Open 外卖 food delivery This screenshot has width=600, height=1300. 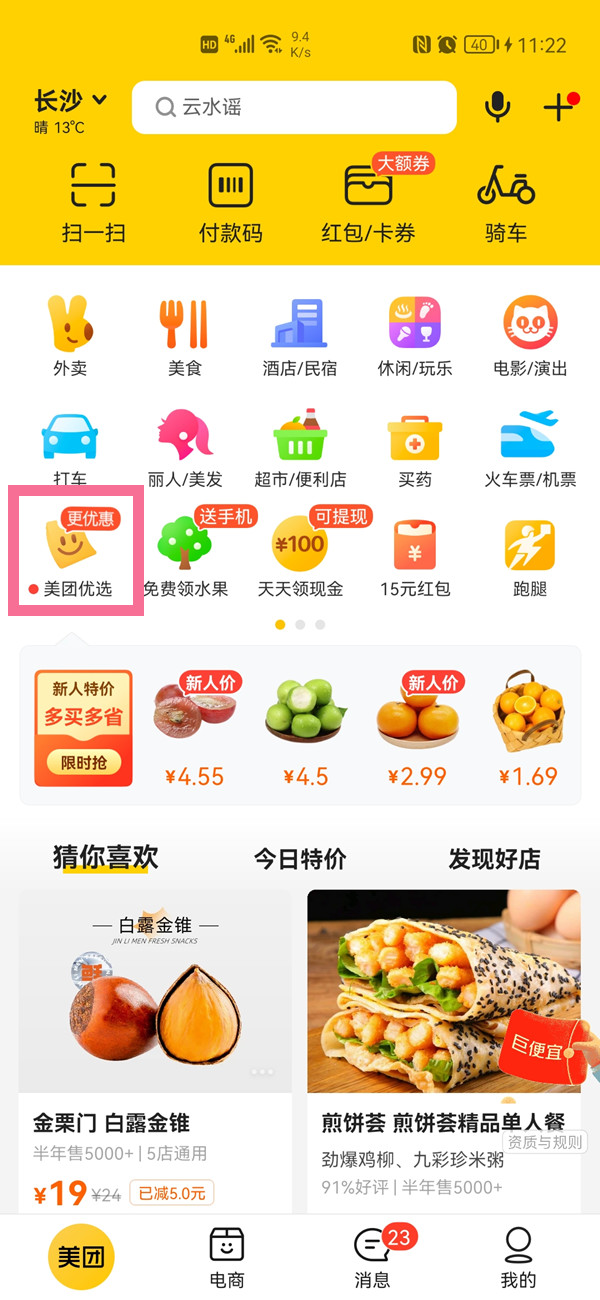70,335
